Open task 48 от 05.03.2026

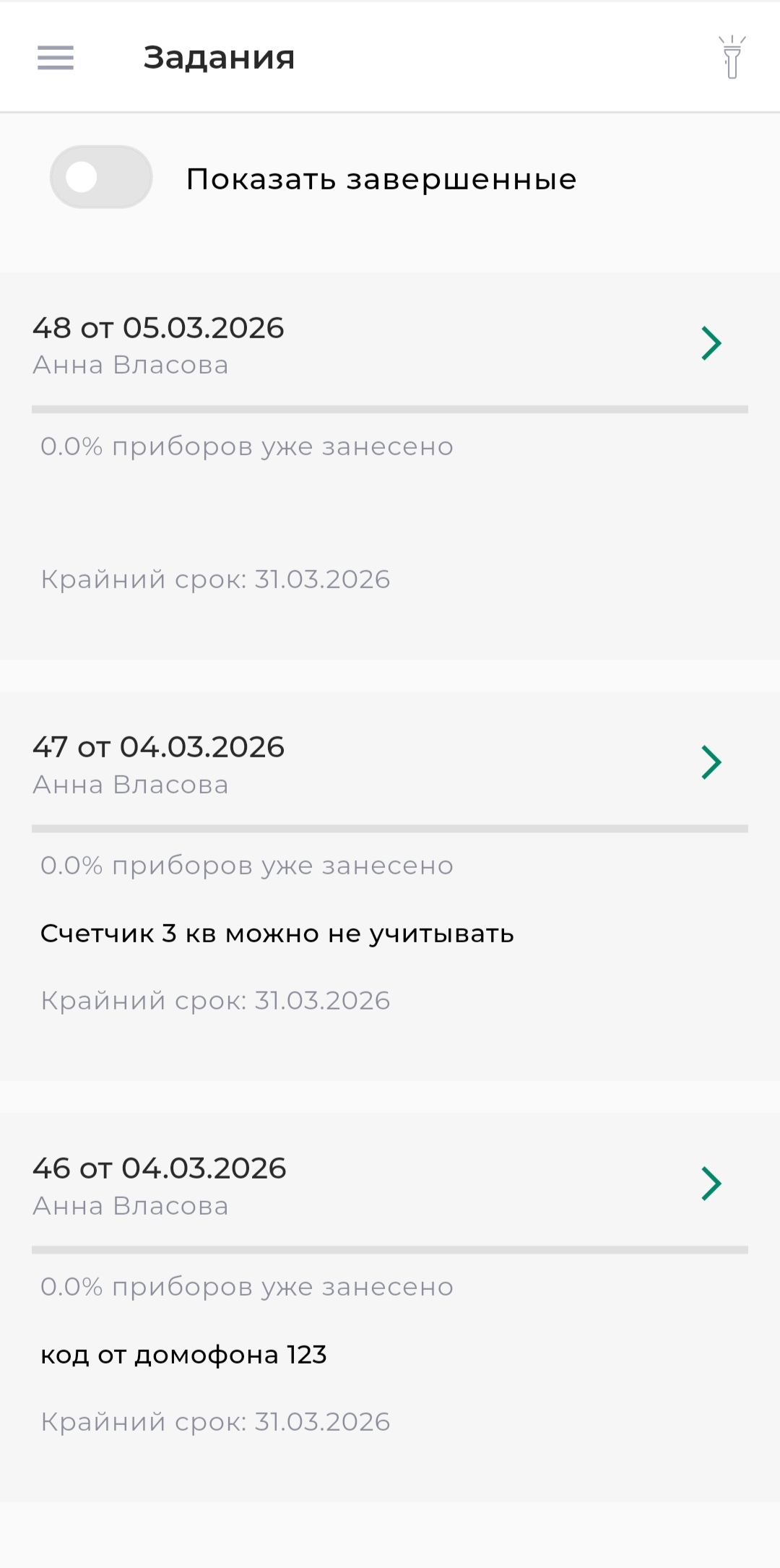point(711,343)
